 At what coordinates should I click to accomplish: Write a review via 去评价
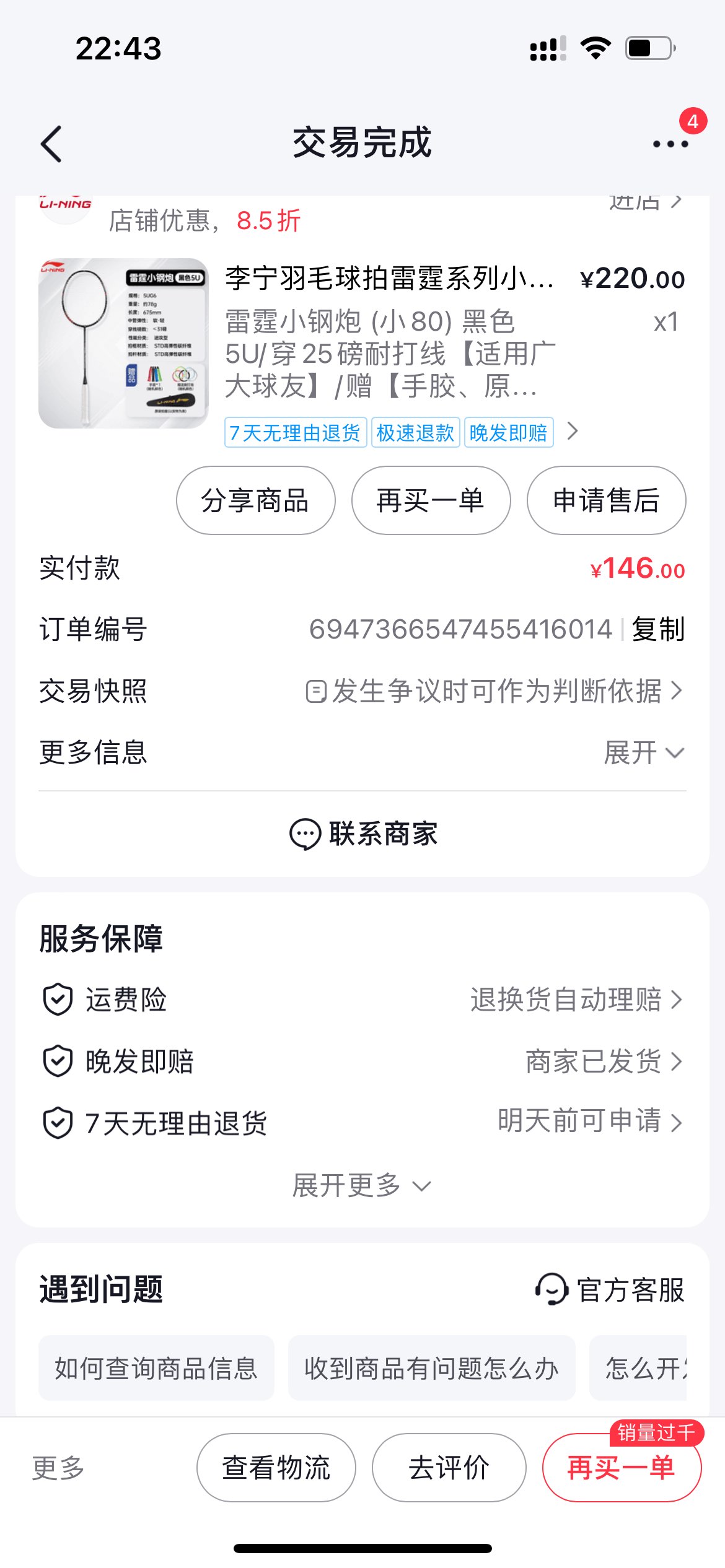click(x=449, y=1468)
